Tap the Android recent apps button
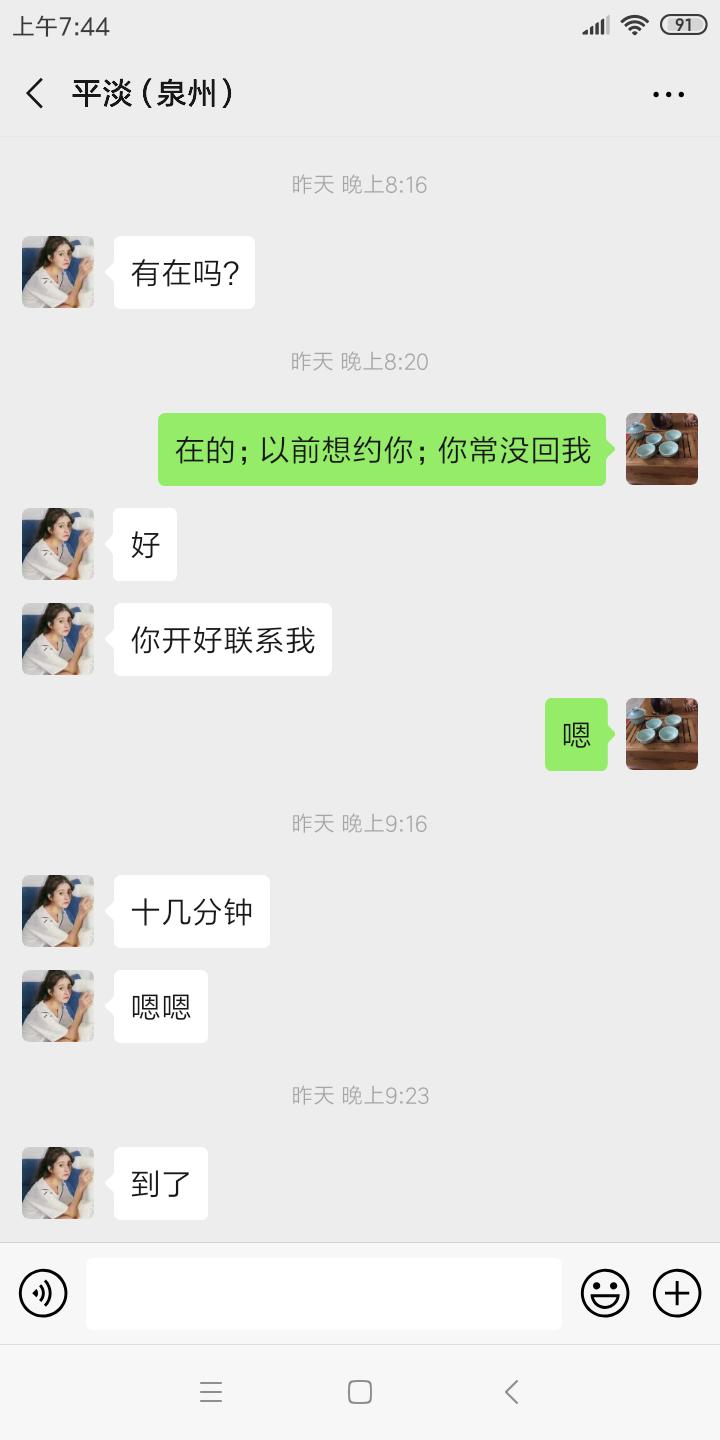The width and height of the screenshot is (720, 1440). coord(211,1391)
